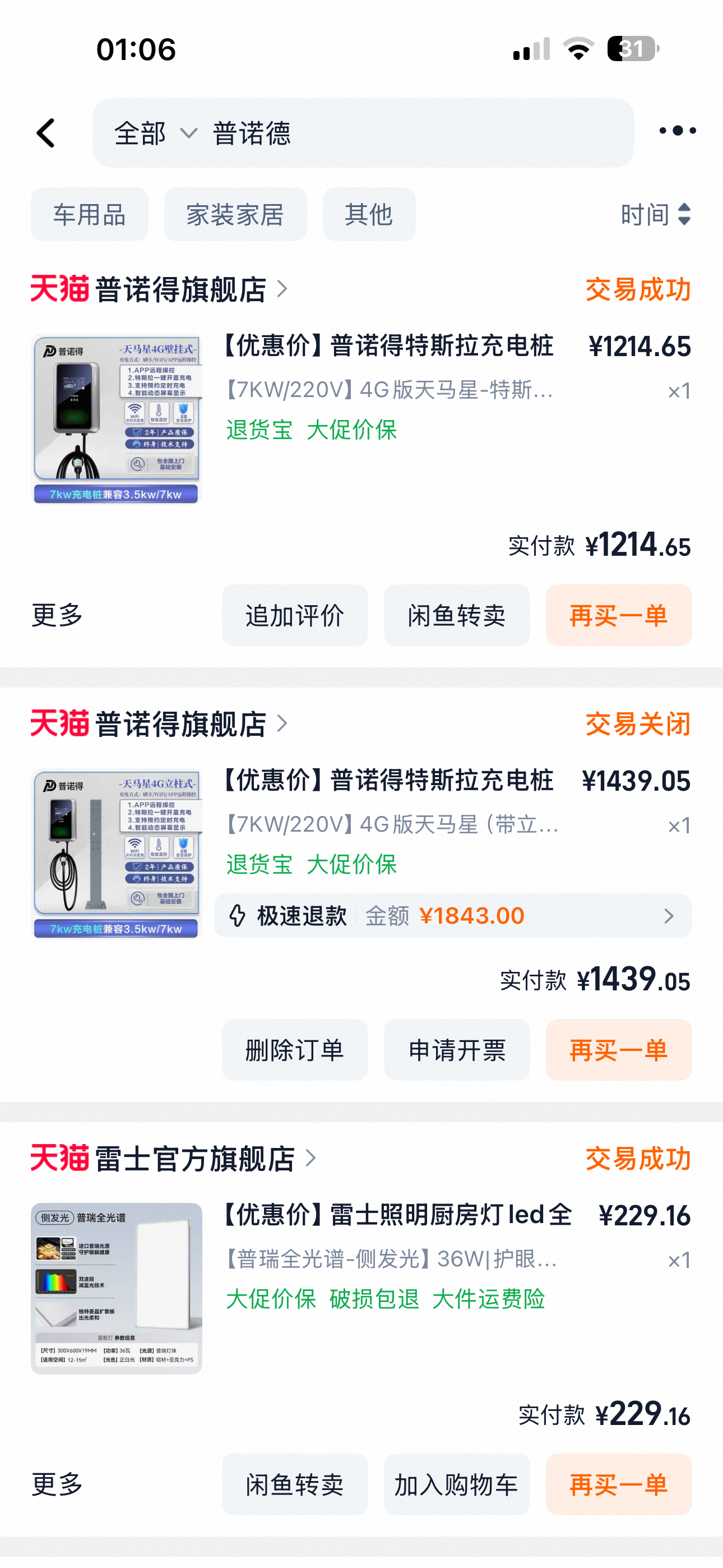Tap the search field showing 普诺德

pyautogui.click(x=365, y=133)
